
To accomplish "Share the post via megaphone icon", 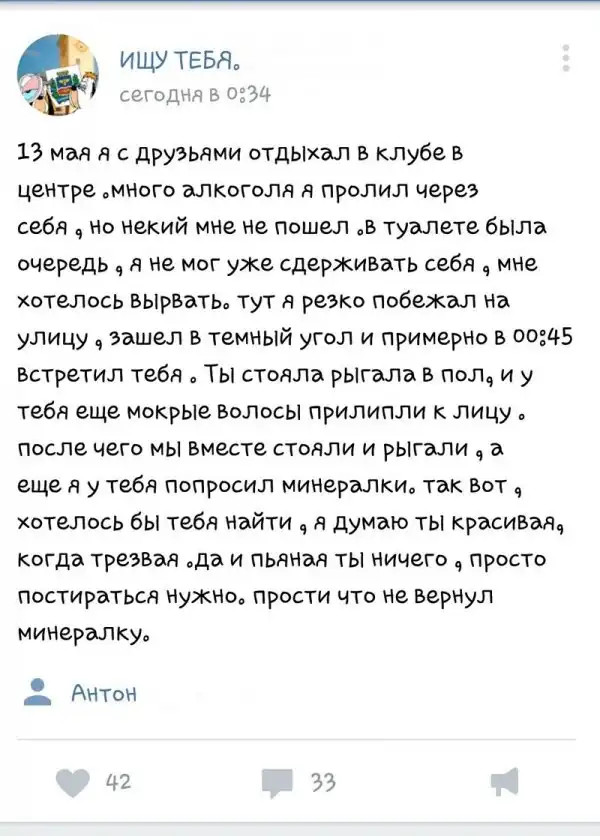I will 504,783.
